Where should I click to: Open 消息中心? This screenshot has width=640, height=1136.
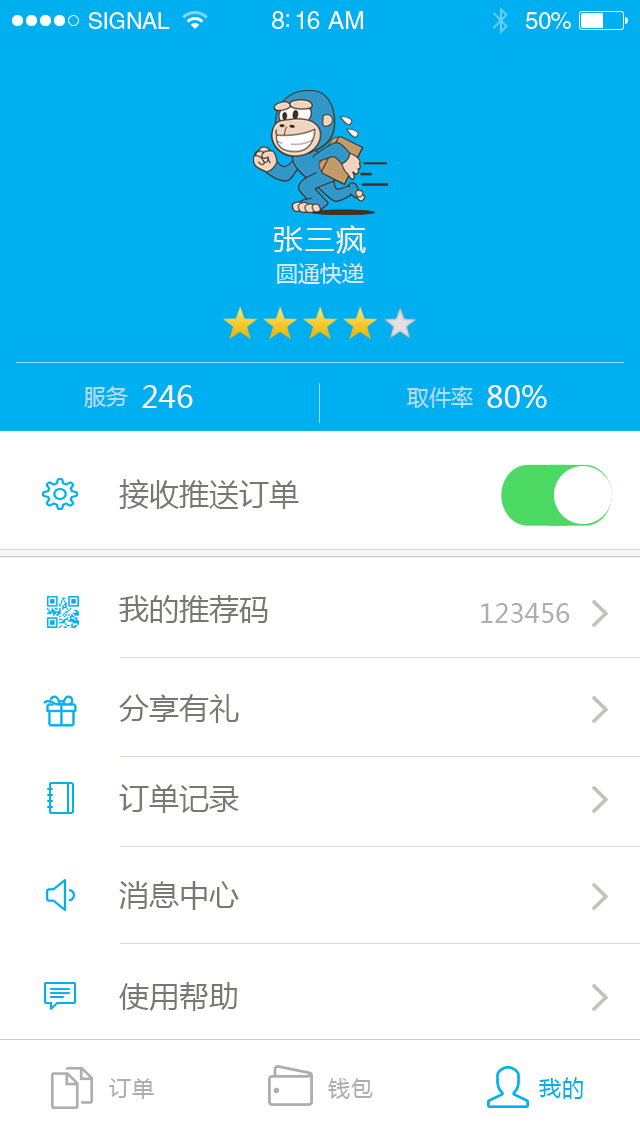tap(320, 895)
